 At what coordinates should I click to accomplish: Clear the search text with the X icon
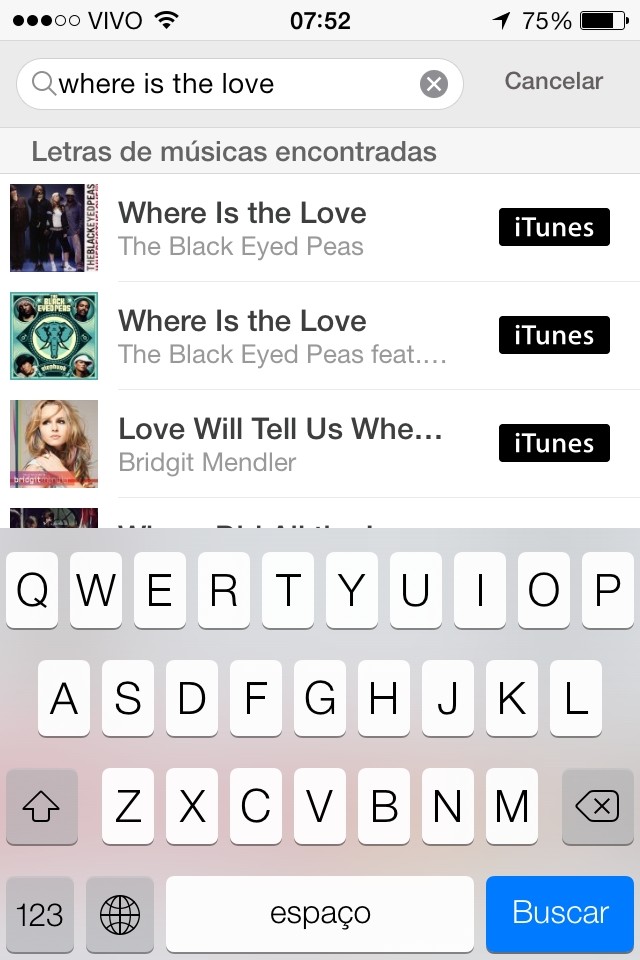pos(433,85)
